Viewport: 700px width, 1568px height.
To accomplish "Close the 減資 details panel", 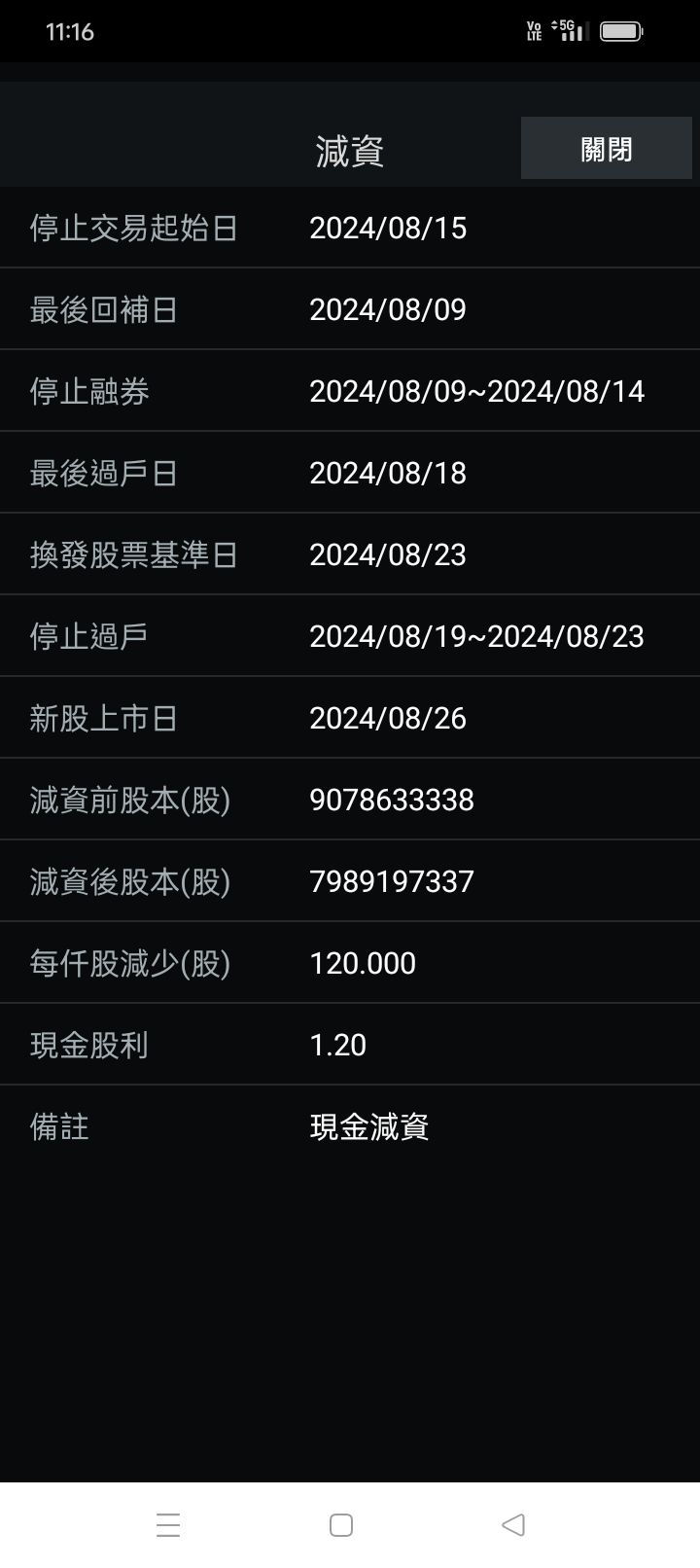I will coord(606,149).
